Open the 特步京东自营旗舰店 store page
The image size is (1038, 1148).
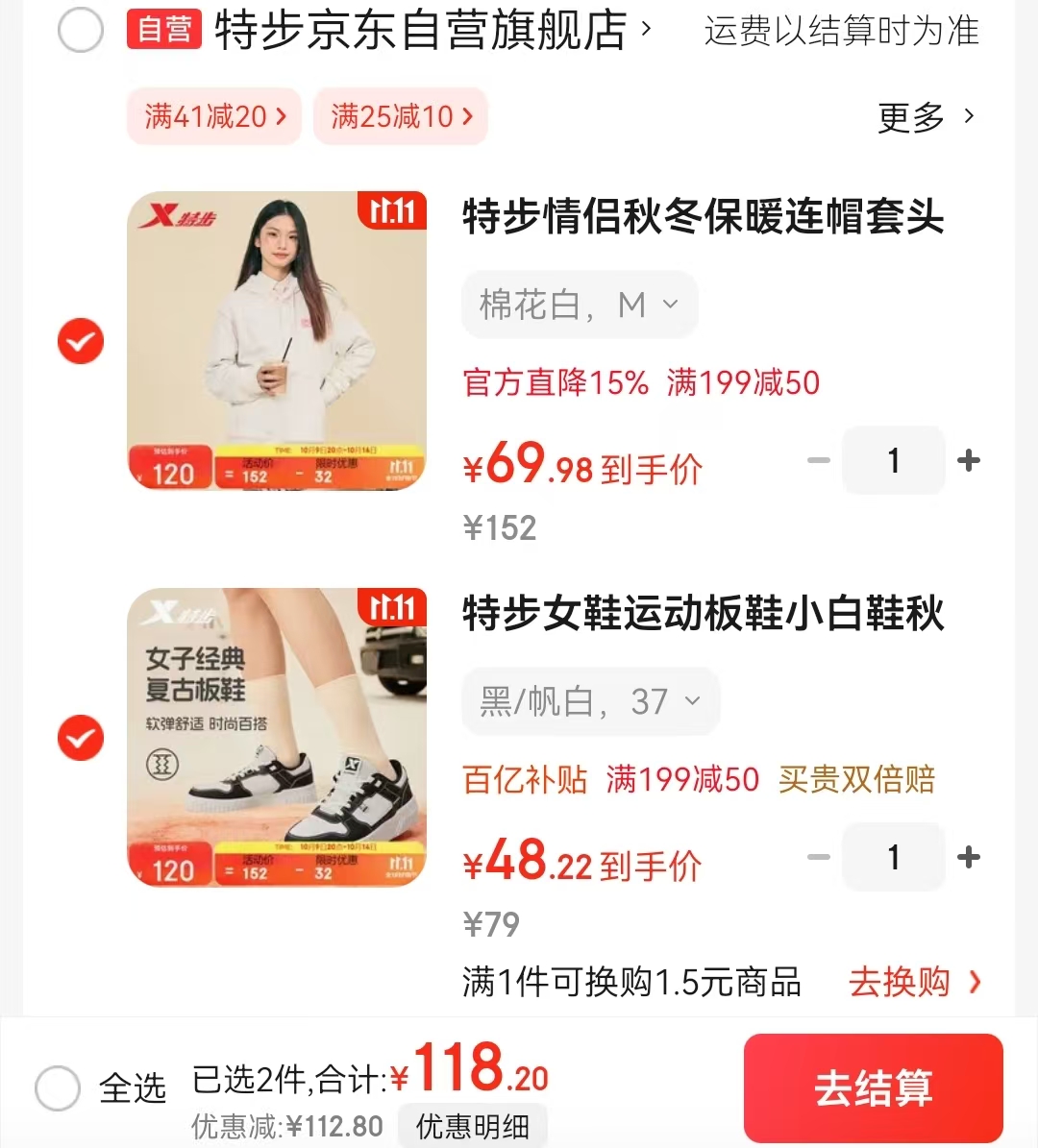pos(420,31)
